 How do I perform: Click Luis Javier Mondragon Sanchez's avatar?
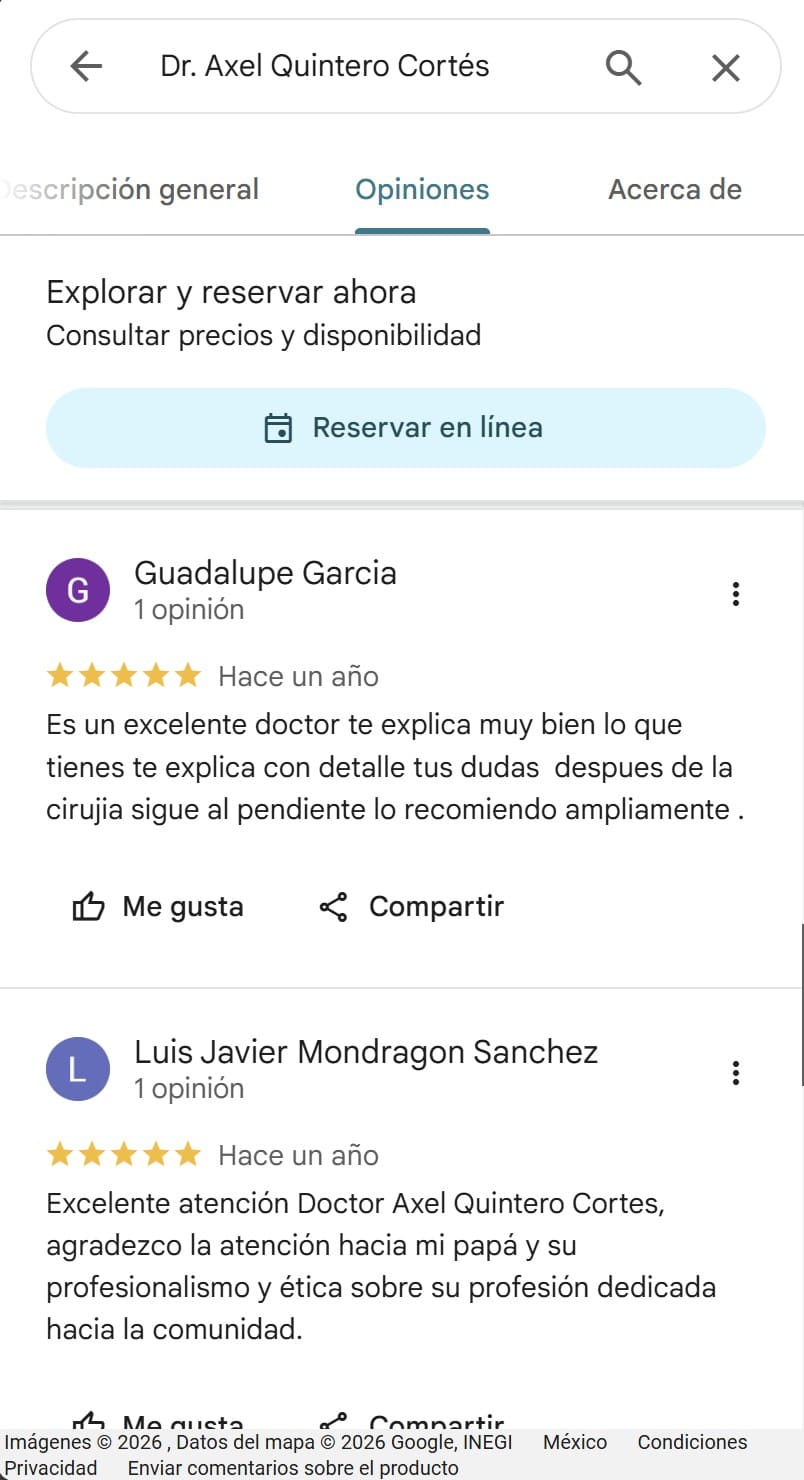78,1069
